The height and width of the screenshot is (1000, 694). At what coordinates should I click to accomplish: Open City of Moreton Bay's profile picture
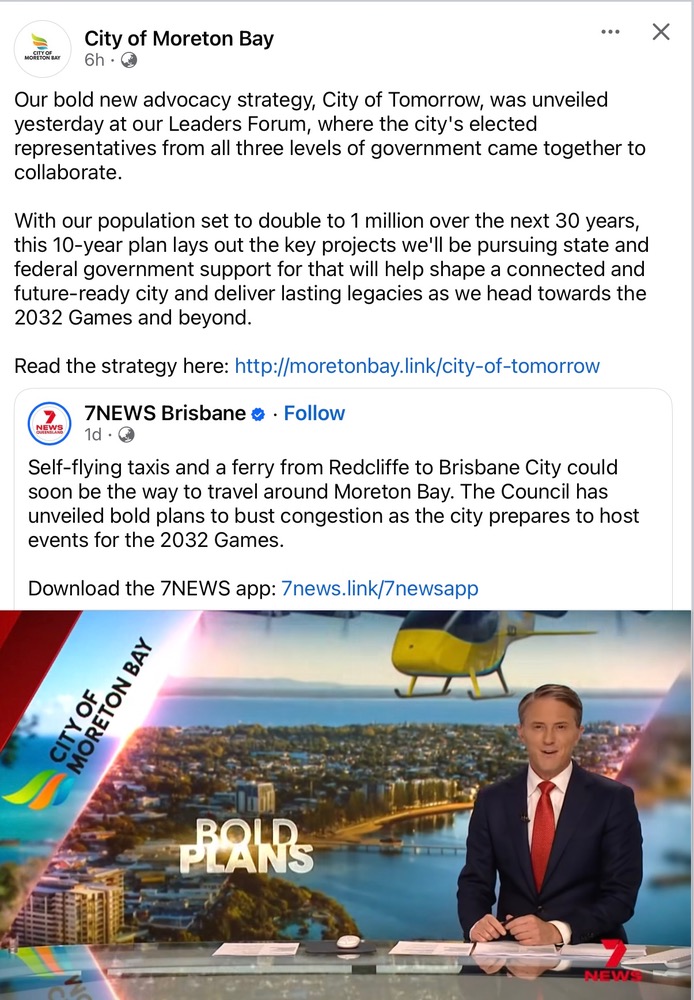41,47
